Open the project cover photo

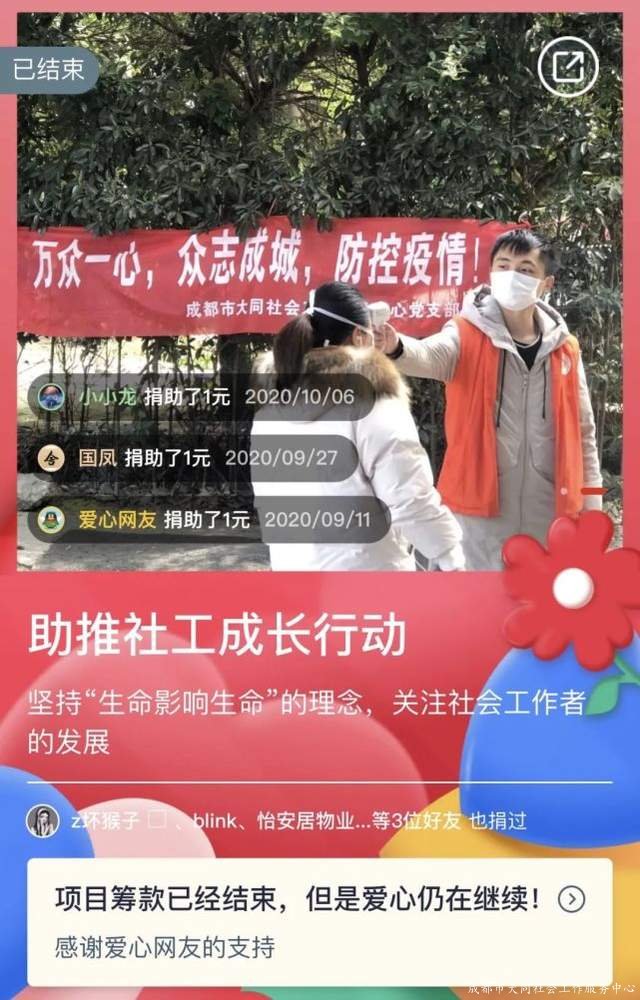320,200
